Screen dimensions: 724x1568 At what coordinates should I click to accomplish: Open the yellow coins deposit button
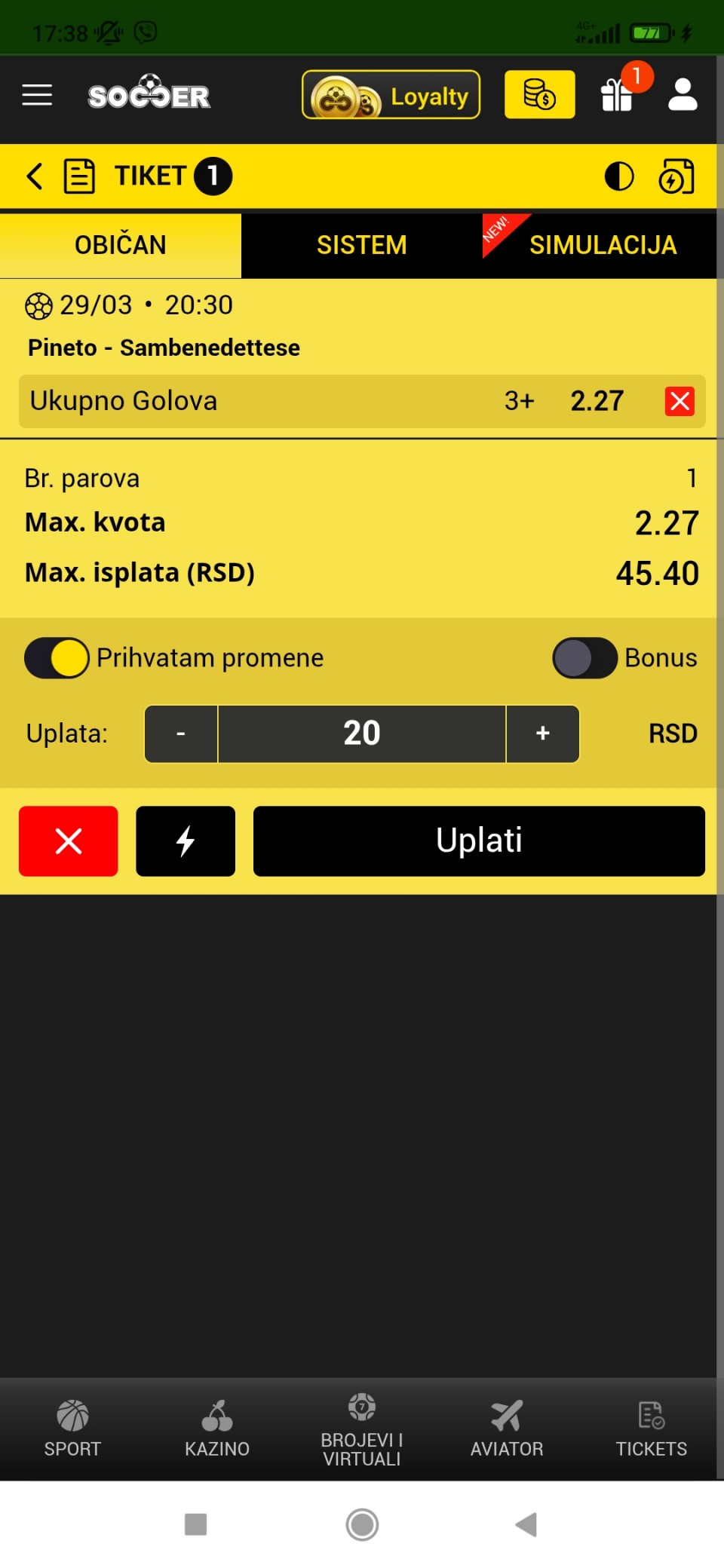coord(539,95)
